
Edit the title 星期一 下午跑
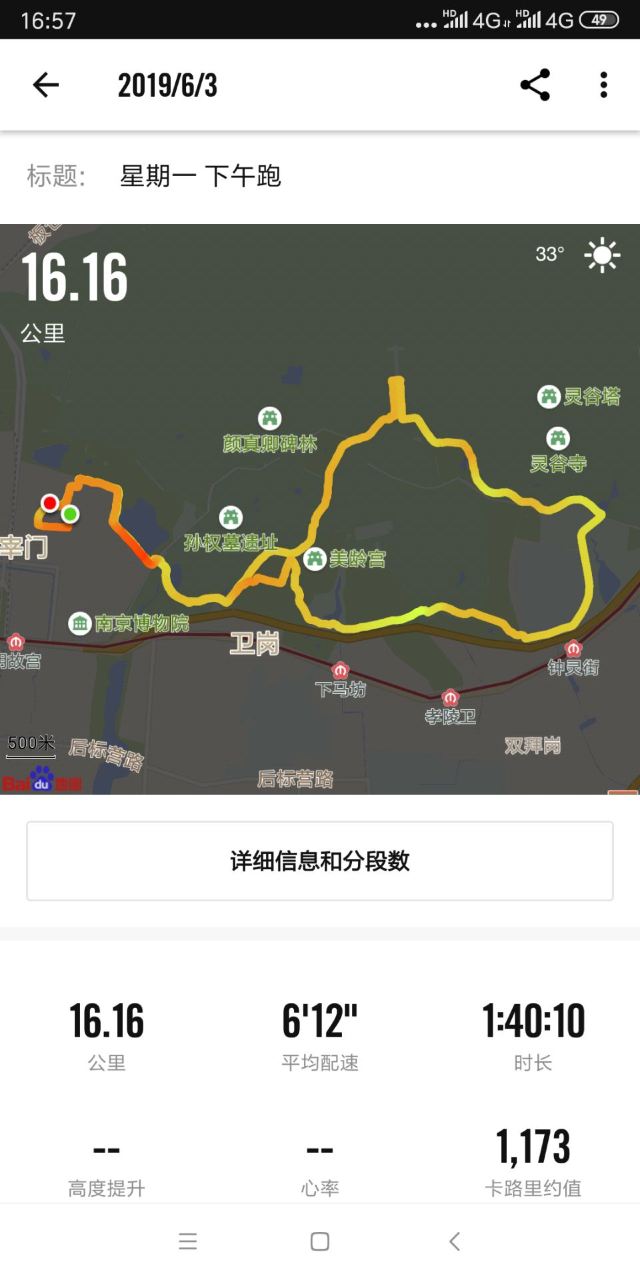click(x=201, y=177)
